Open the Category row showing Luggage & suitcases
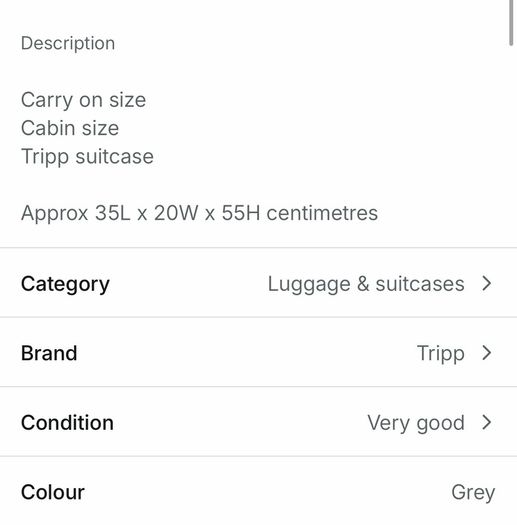Screen dimensions: 517x525 pos(258,283)
